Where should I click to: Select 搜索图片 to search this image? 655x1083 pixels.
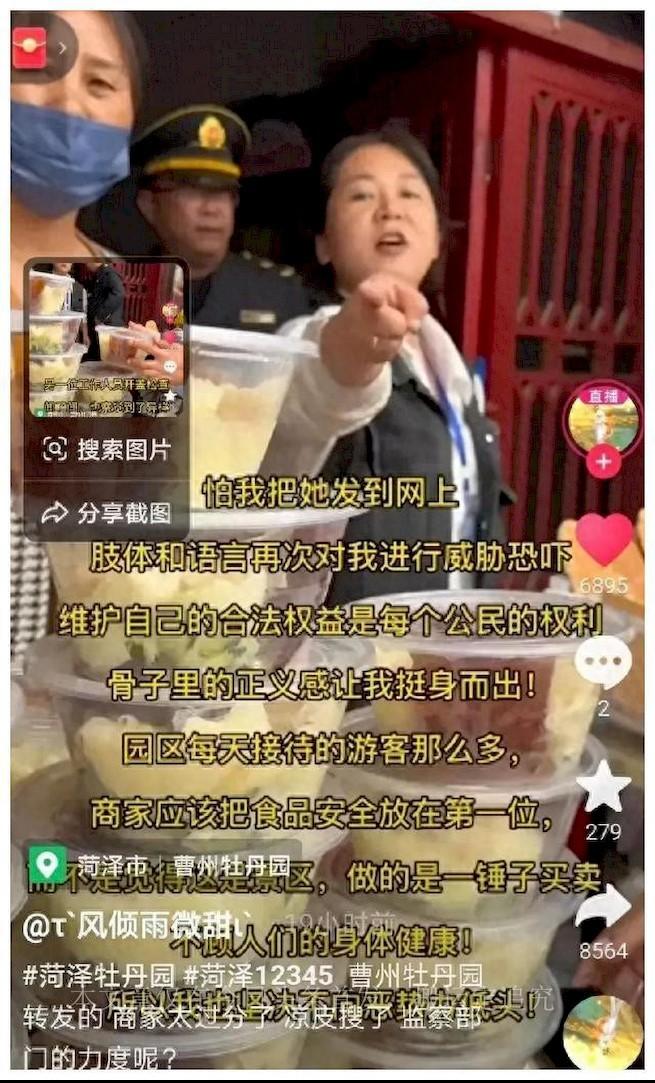click(106, 450)
